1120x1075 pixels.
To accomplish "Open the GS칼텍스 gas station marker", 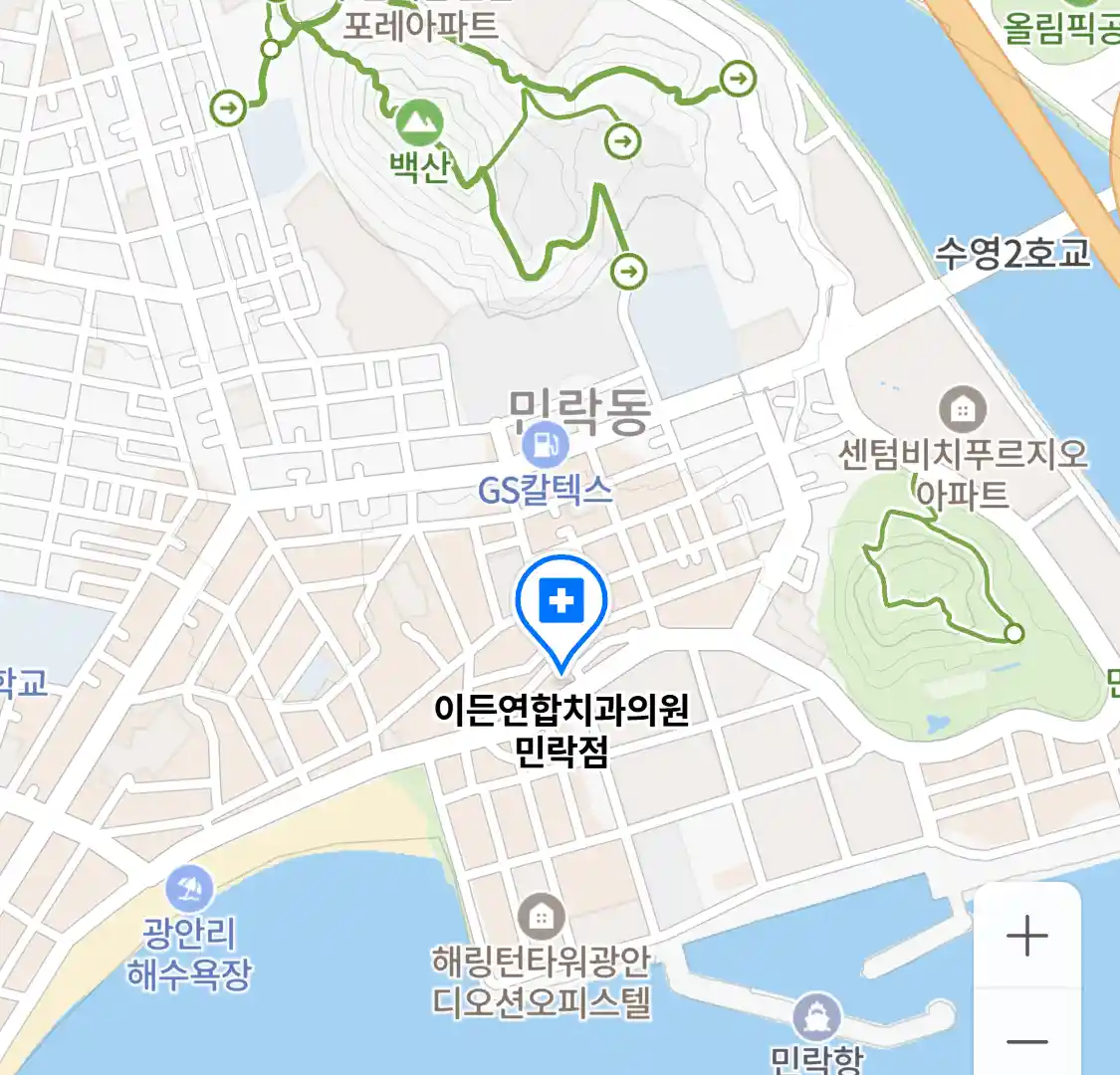I will coord(546,445).
